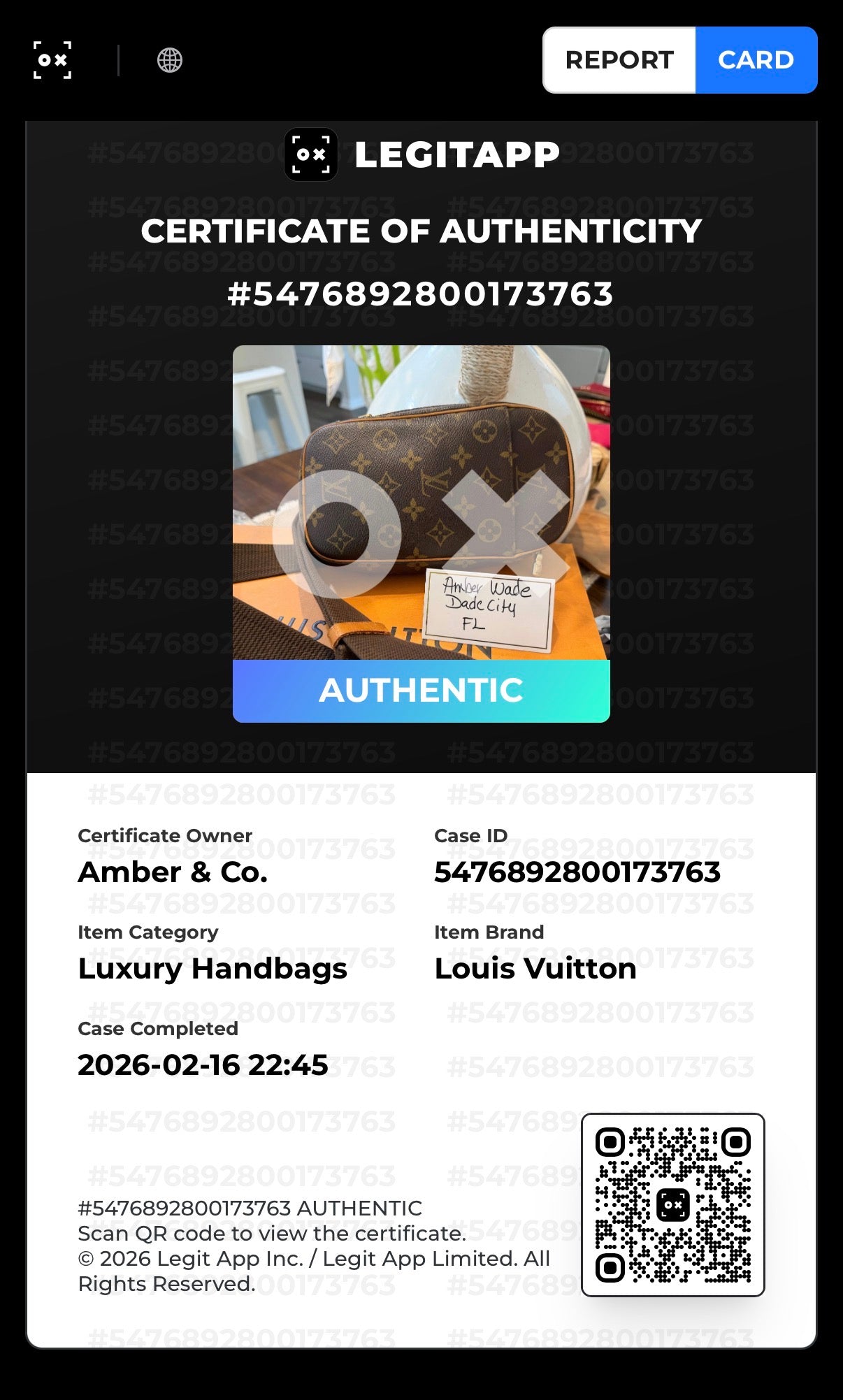The width and height of the screenshot is (843, 1400).
Task: Tap the LegitApp logo icon in the header
Action: pos(52,60)
